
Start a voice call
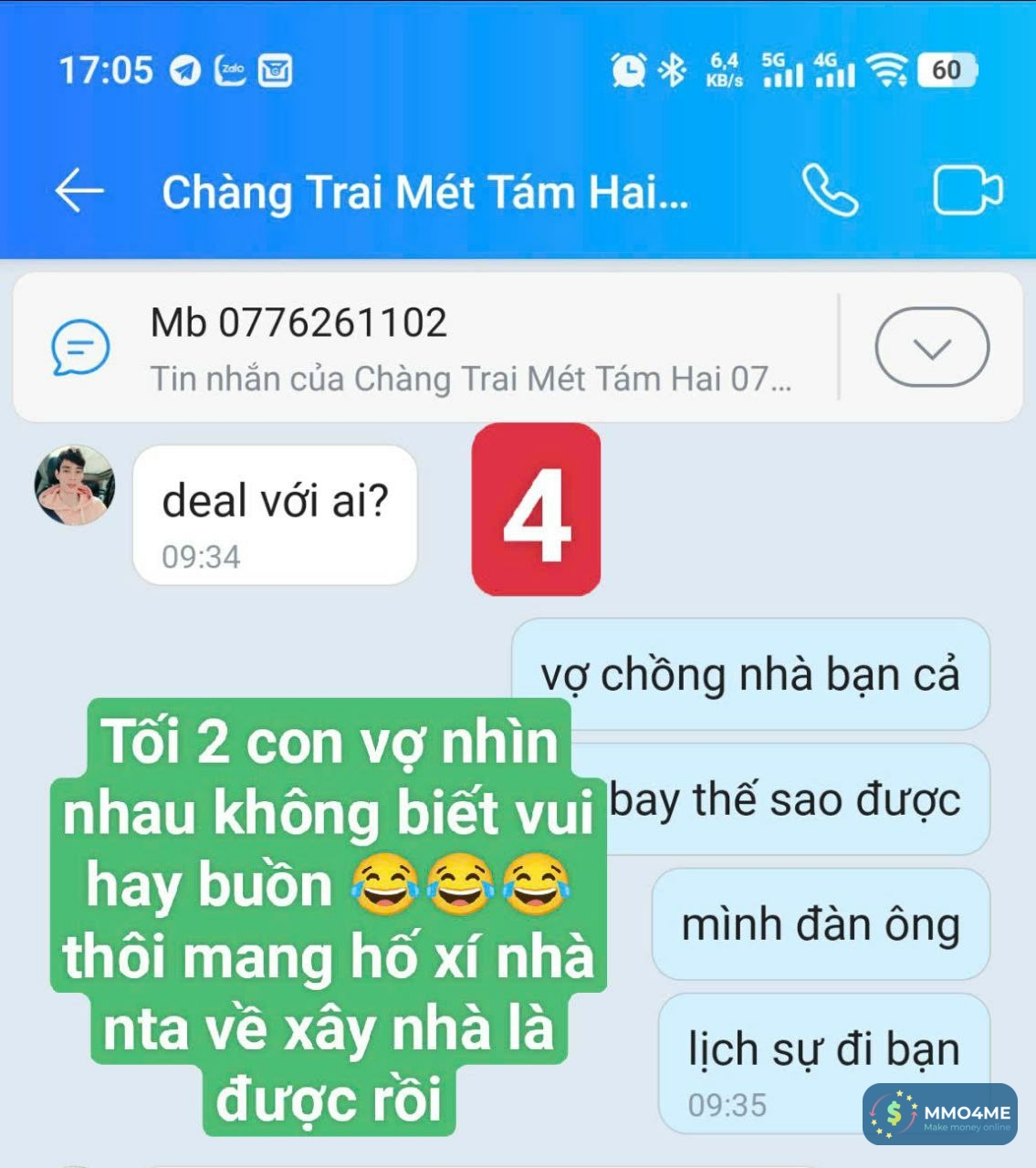(830, 191)
